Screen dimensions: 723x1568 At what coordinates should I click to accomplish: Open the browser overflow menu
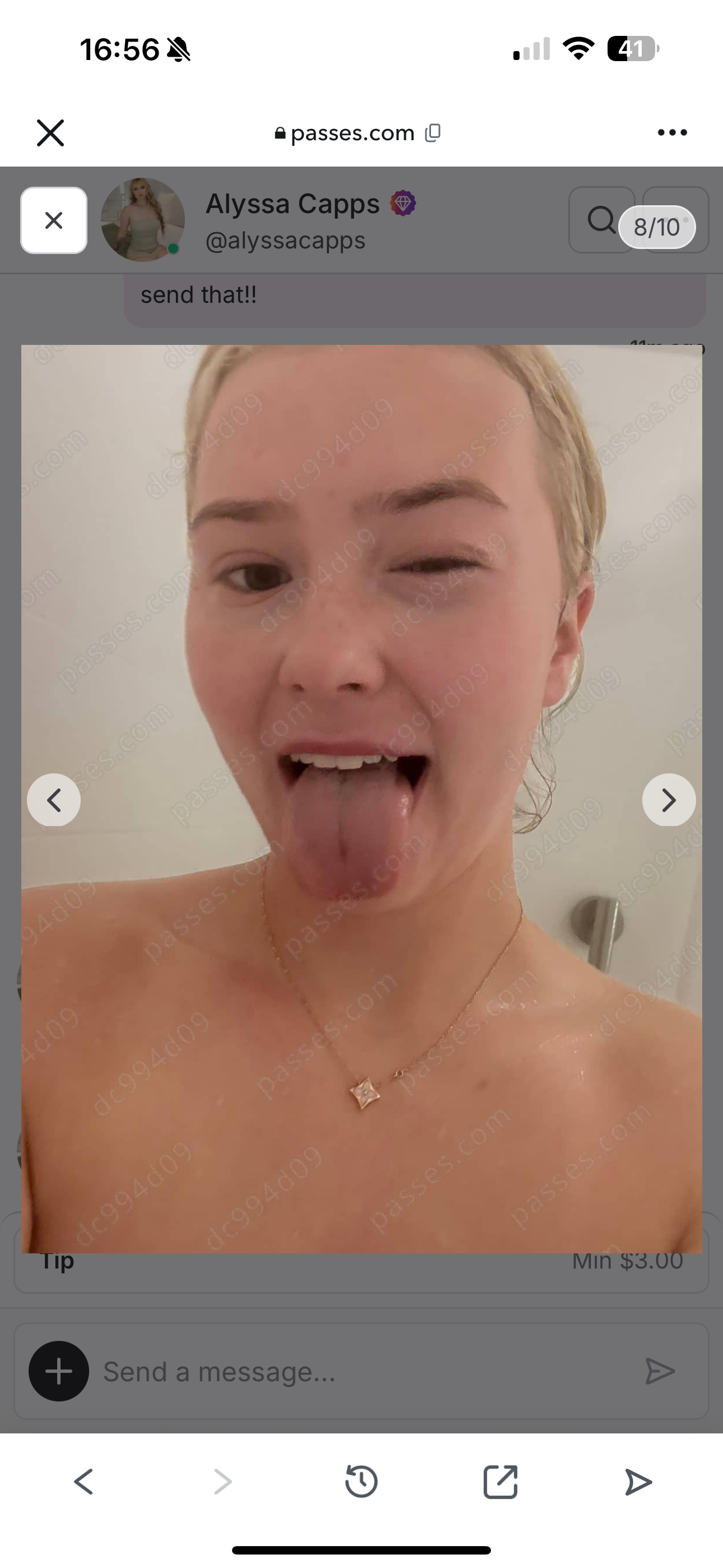pyautogui.click(x=672, y=133)
